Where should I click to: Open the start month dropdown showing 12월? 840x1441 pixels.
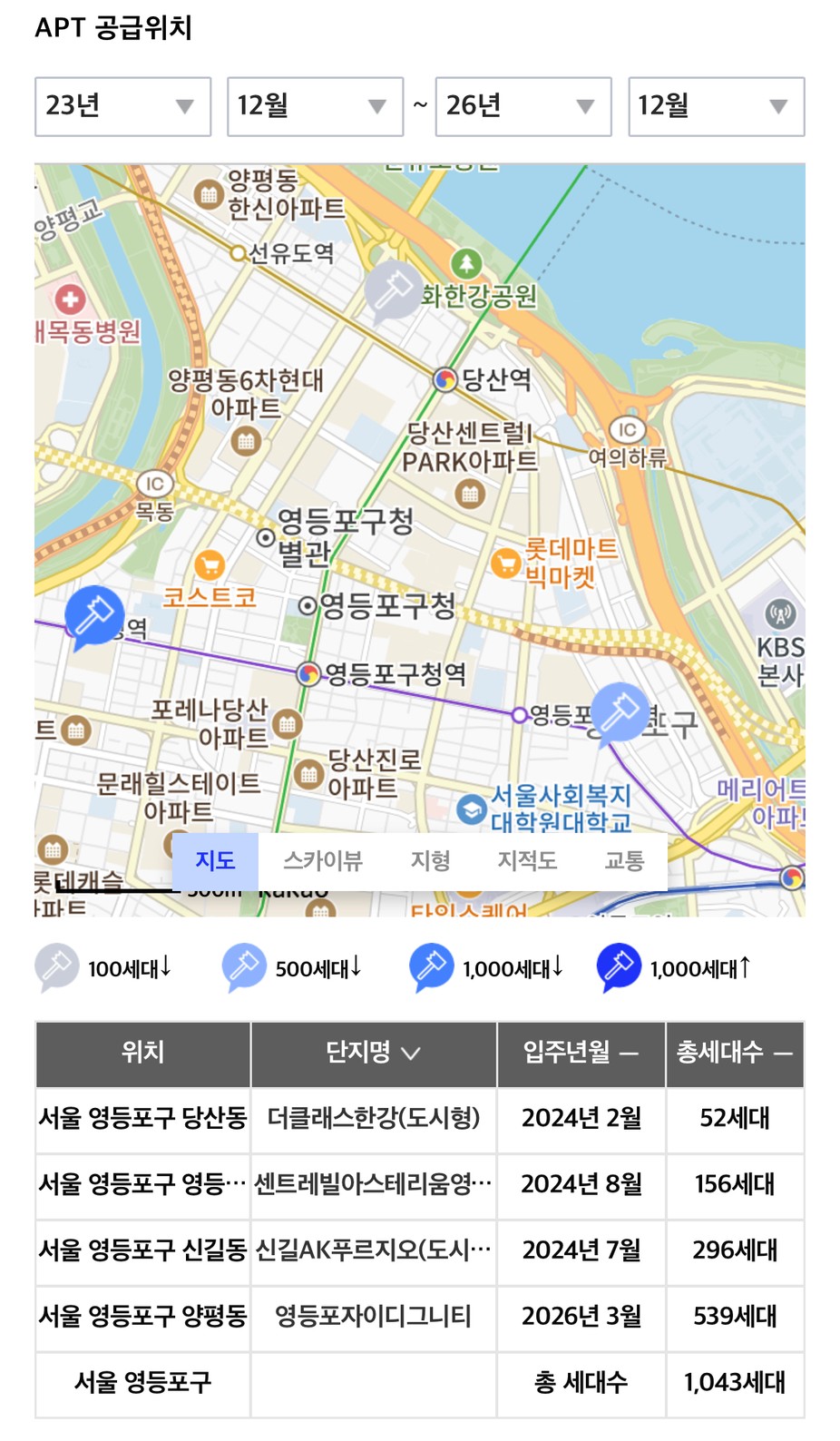[315, 106]
